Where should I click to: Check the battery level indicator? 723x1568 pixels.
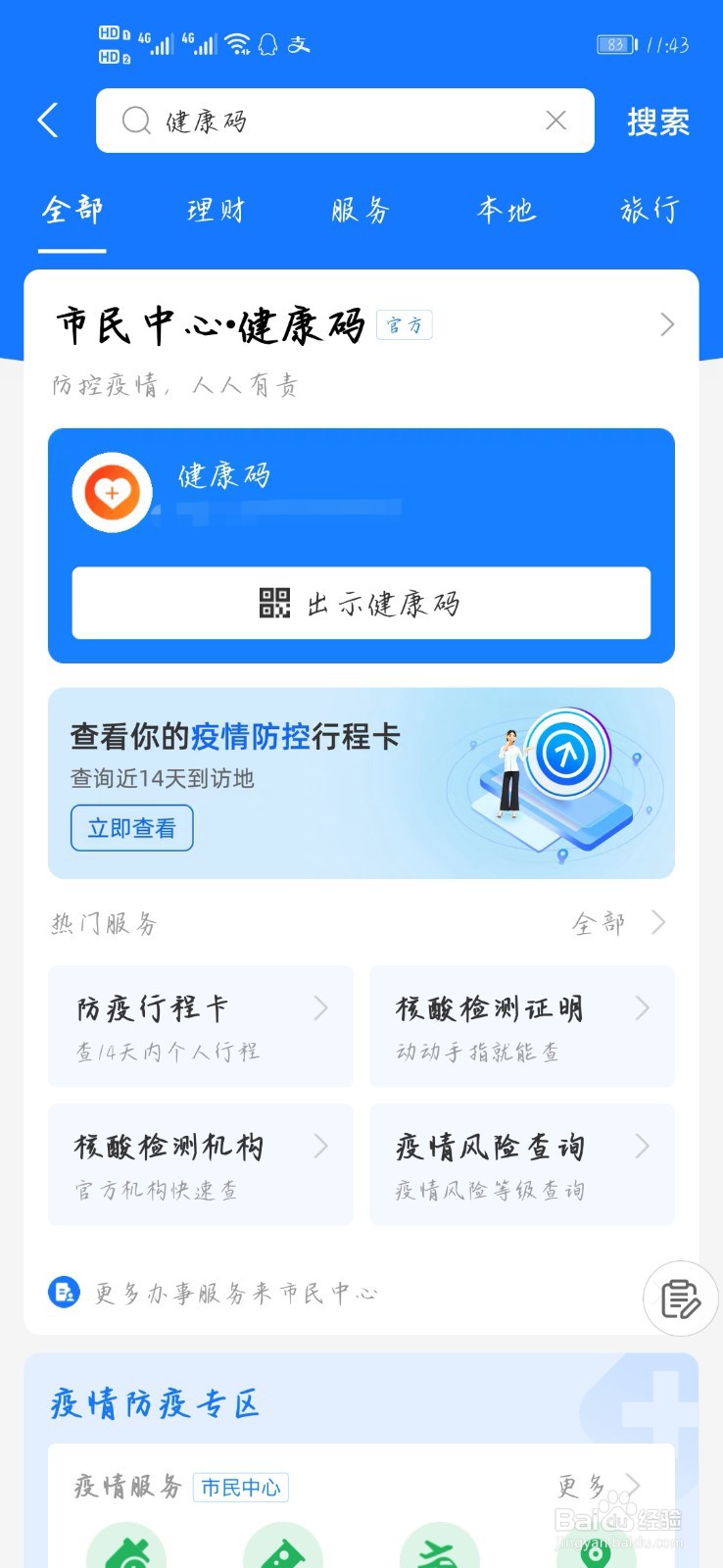point(615,44)
